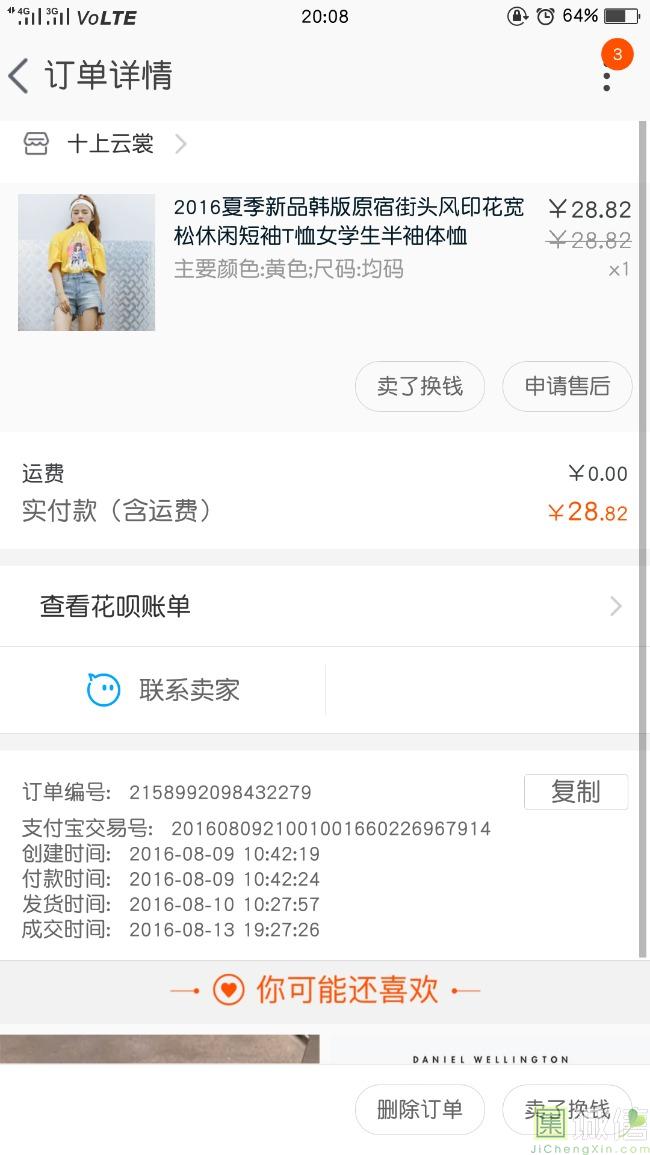The image size is (650, 1155).
Task: Delete this order with 删除订单
Action: point(420,1109)
